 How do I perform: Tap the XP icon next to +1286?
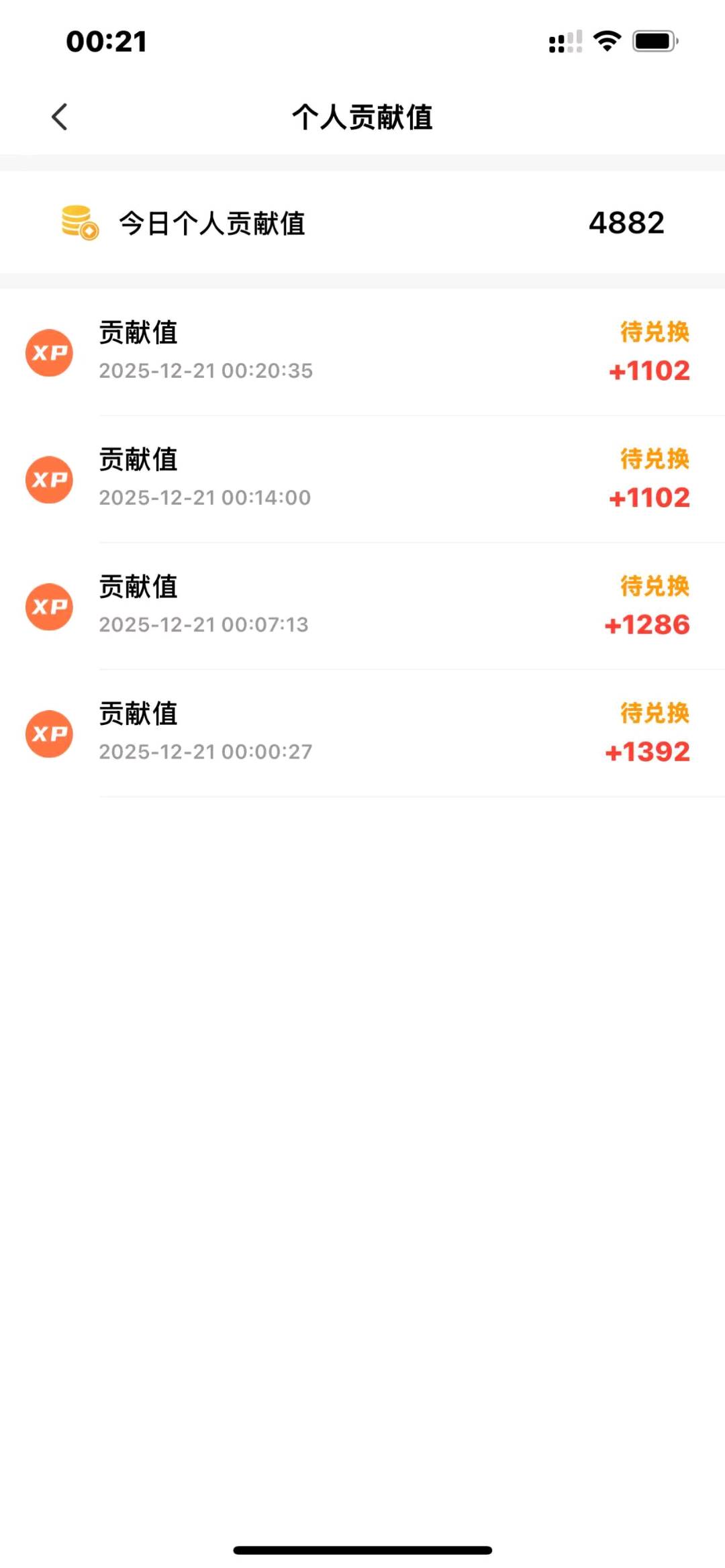coord(48,606)
